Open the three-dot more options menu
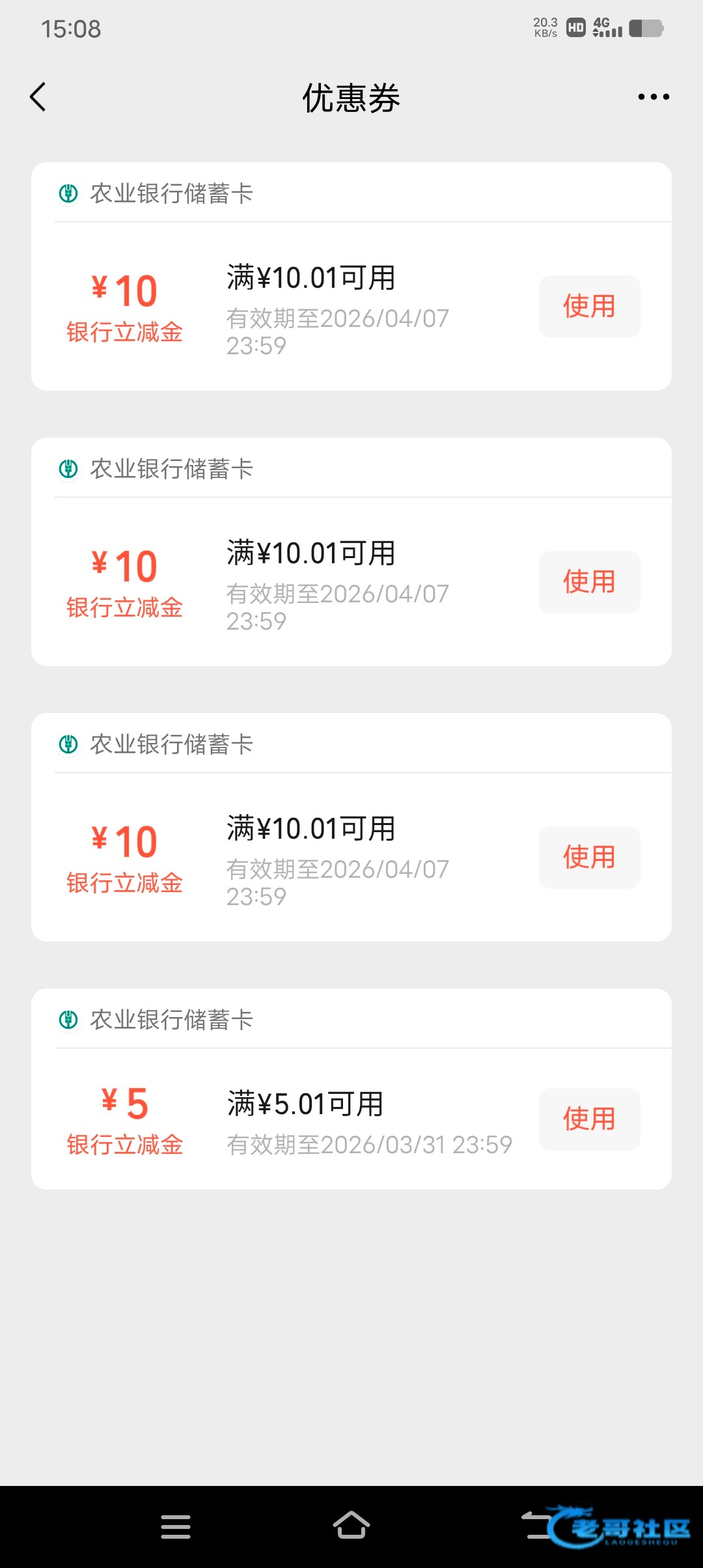The height and width of the screenshot is (1568, 703). [653, 97]
